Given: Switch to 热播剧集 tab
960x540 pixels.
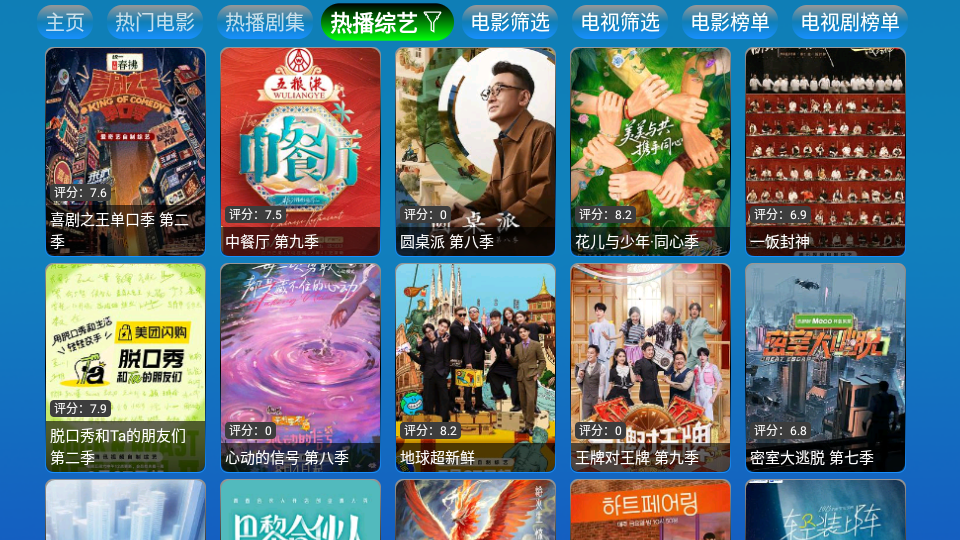Looking at the screenshot, I should pos(265,22).
